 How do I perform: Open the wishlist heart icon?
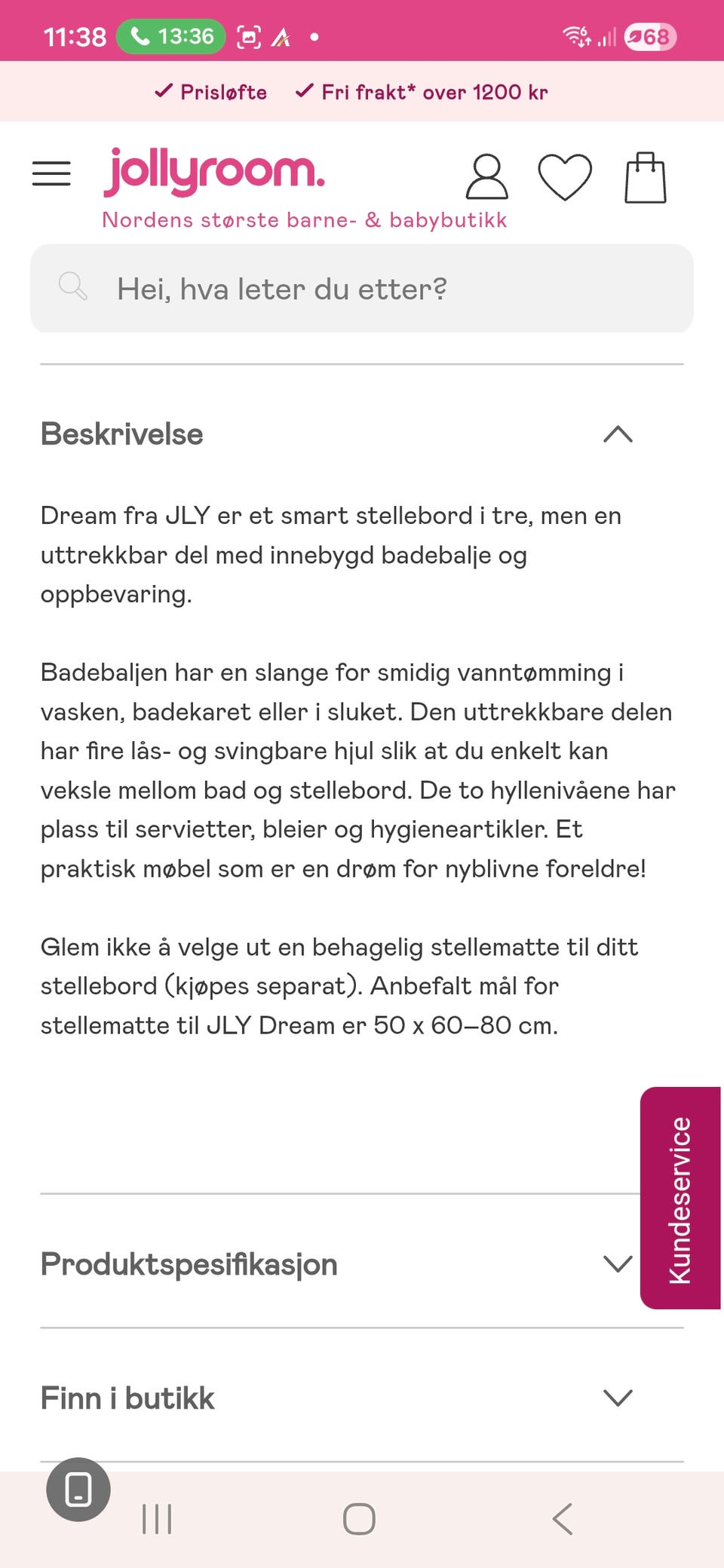tap(566, 177)
